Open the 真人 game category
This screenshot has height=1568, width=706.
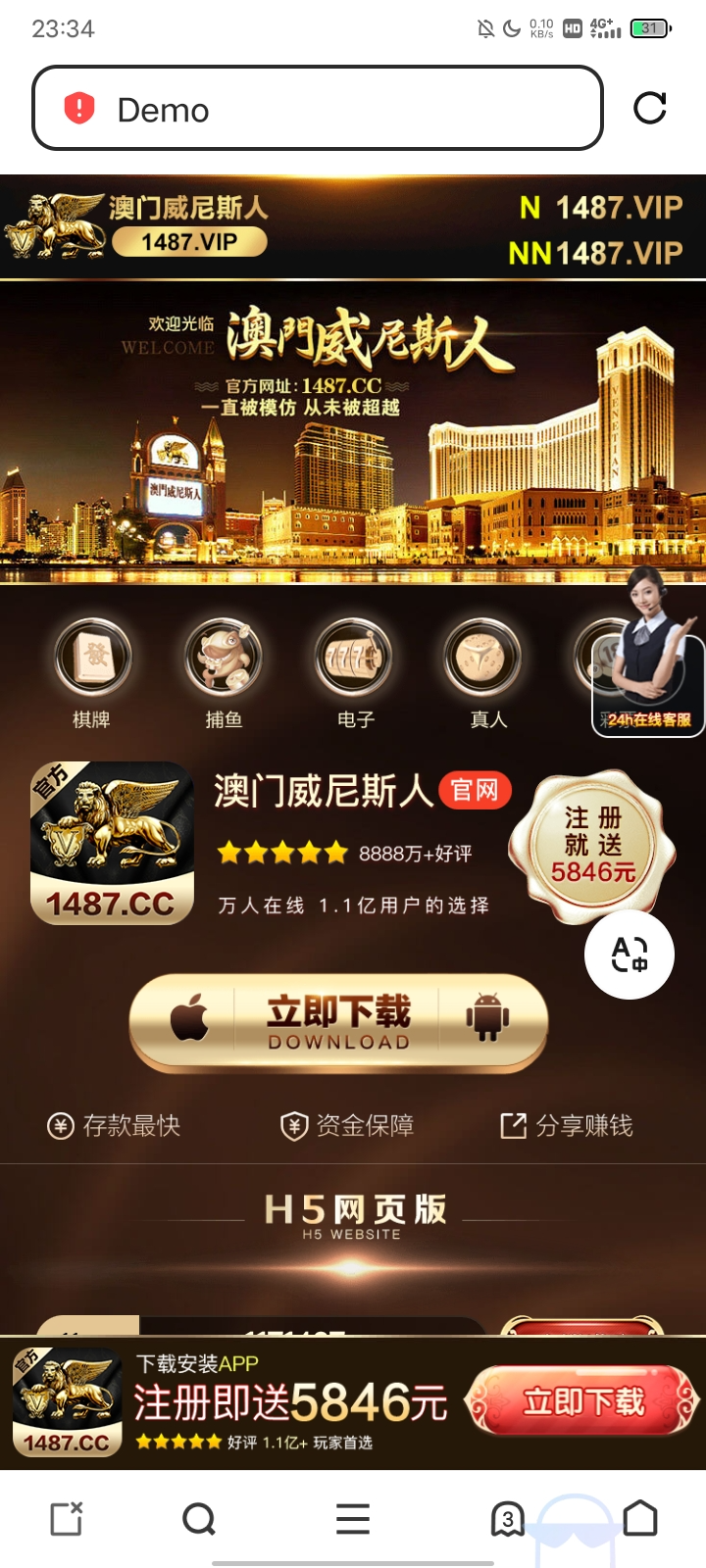(487, 673)
